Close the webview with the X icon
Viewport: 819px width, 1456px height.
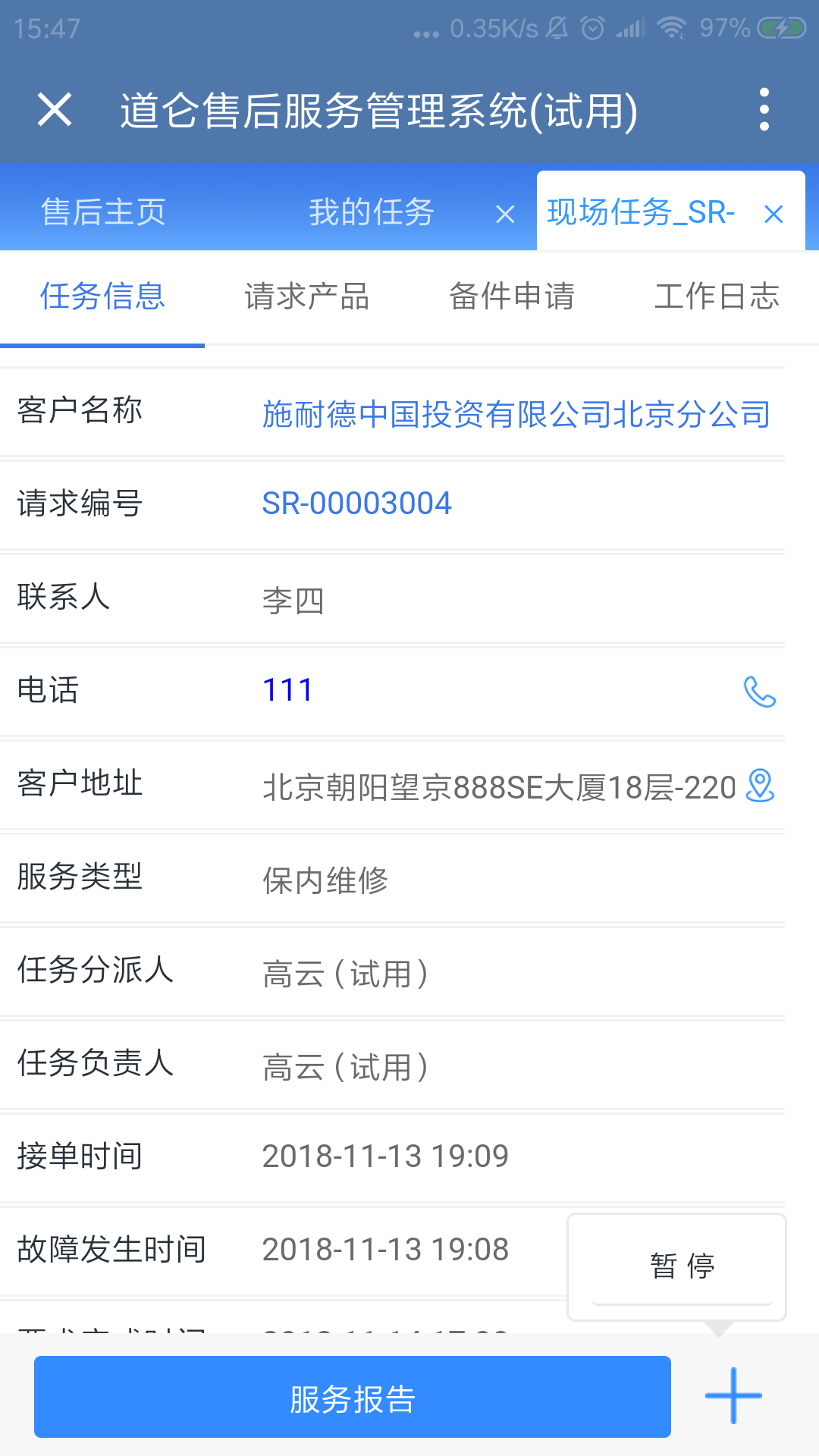(54, 110)
